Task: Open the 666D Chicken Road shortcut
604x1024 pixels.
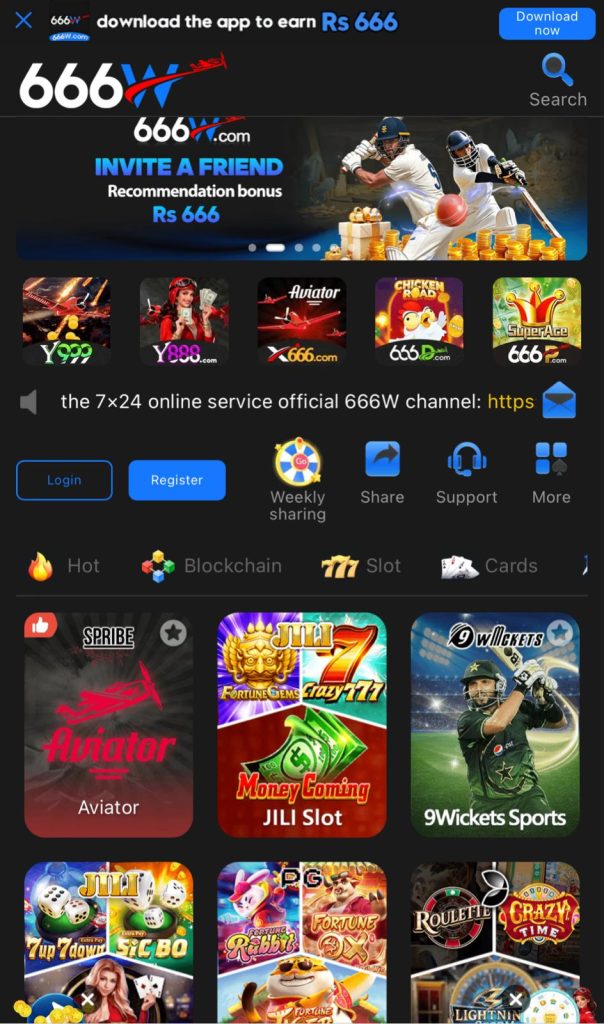Action: (x=419, y=321)
